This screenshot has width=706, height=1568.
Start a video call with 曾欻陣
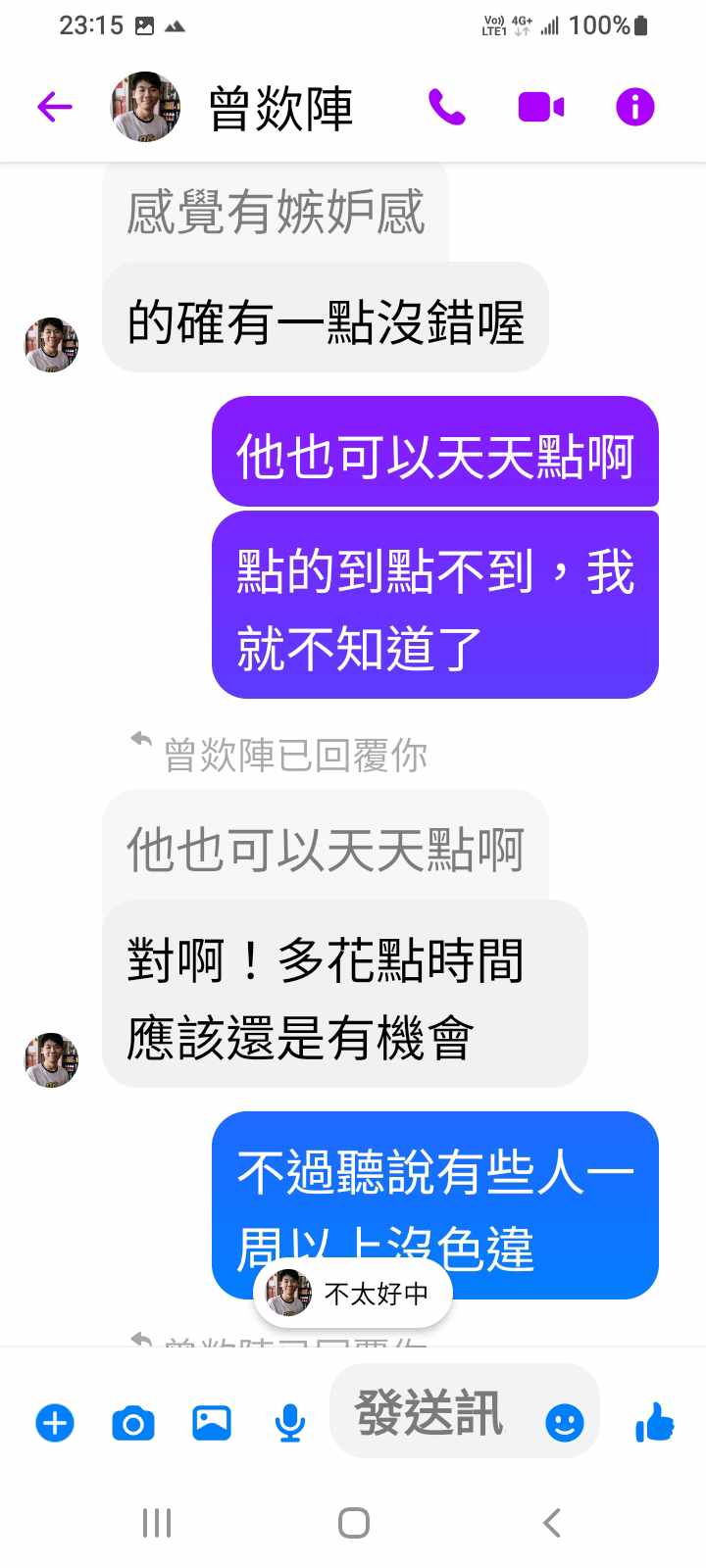click(x=540, y=107)
